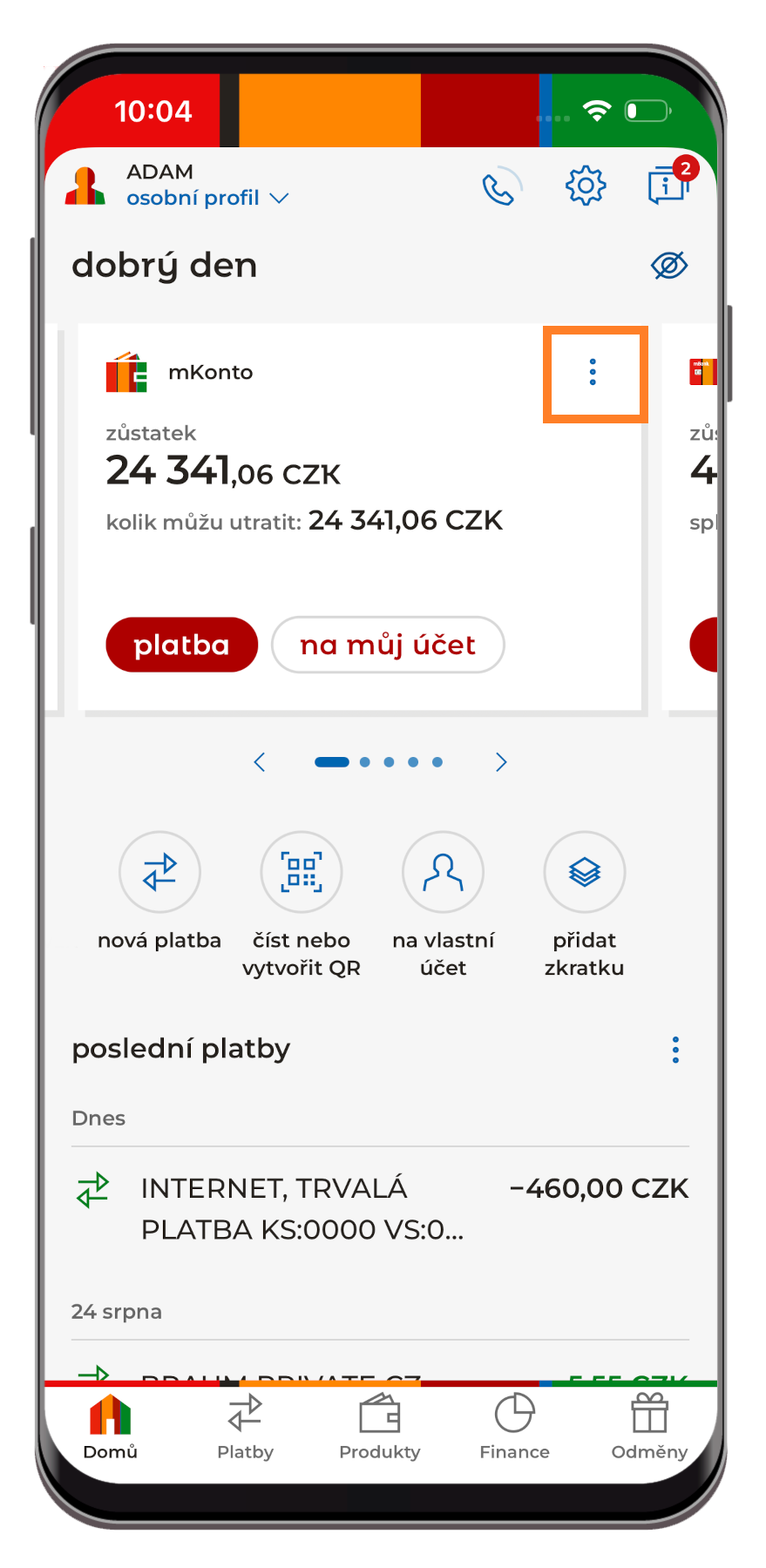
Task: Expand the osobní profil dropdown
Action: tap(207, 198)
